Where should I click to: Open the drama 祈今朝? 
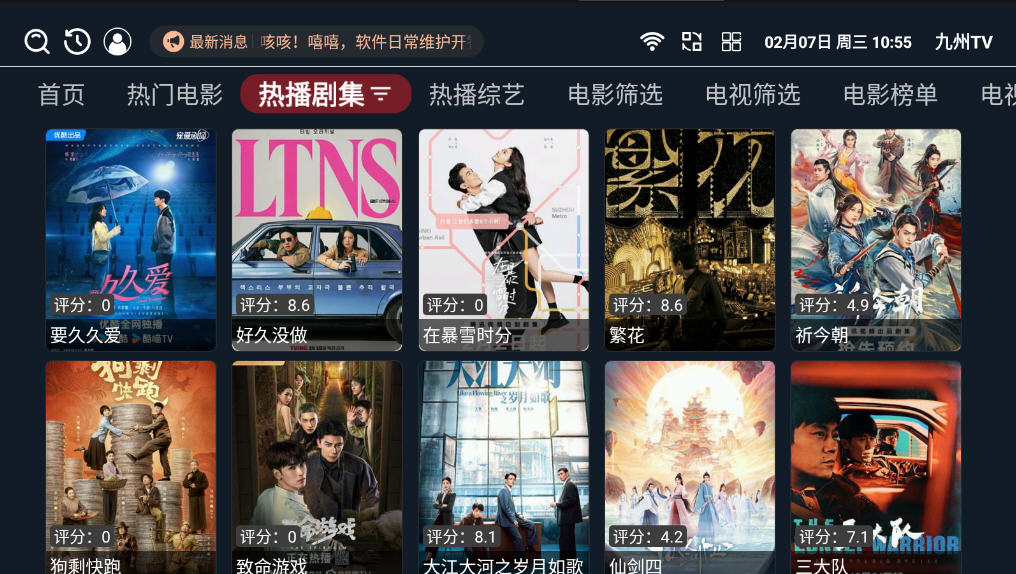[x=876, y=239]
